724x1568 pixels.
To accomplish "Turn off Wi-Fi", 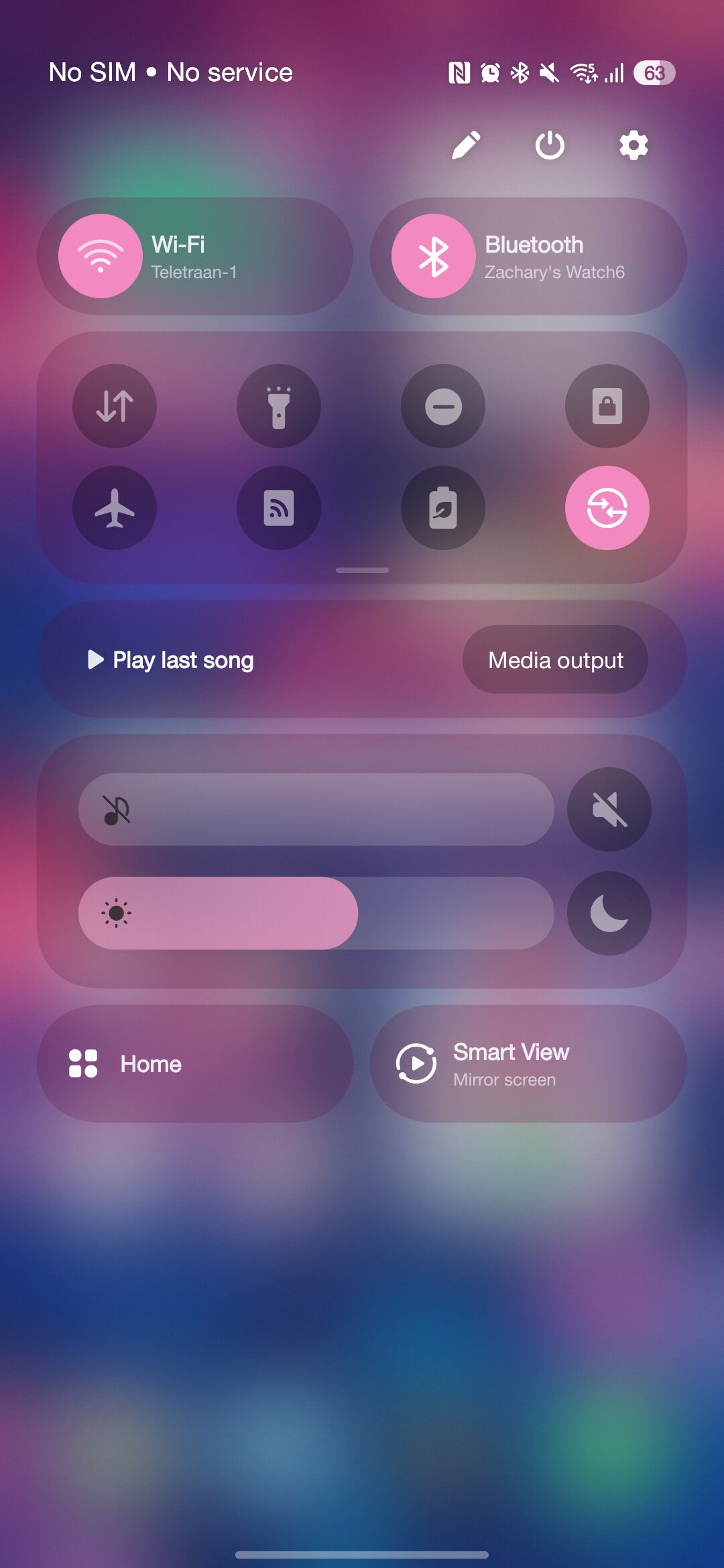I will 101,256.
